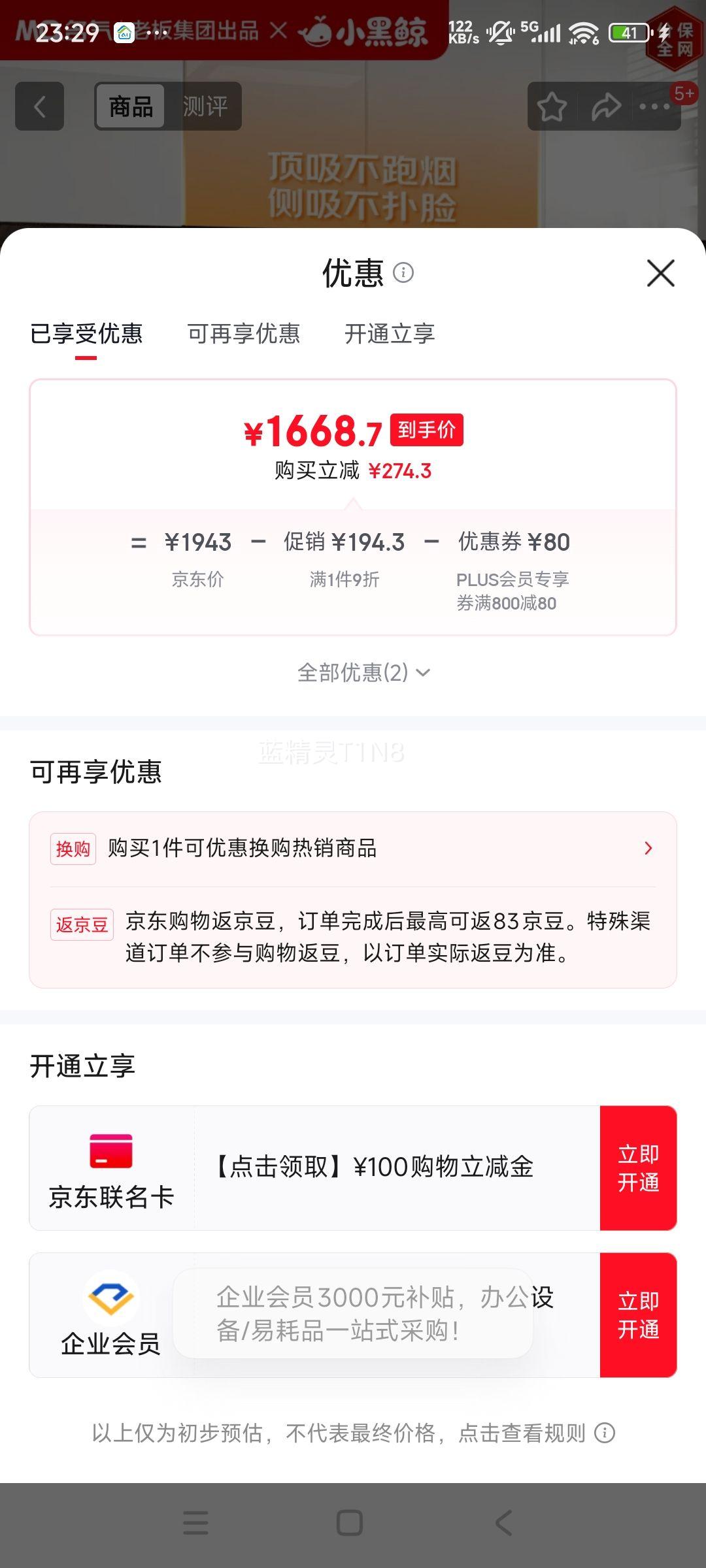Close the 优惠 popup with X
The height and width of the screenshot is (1568, 706).
(660, 274)
